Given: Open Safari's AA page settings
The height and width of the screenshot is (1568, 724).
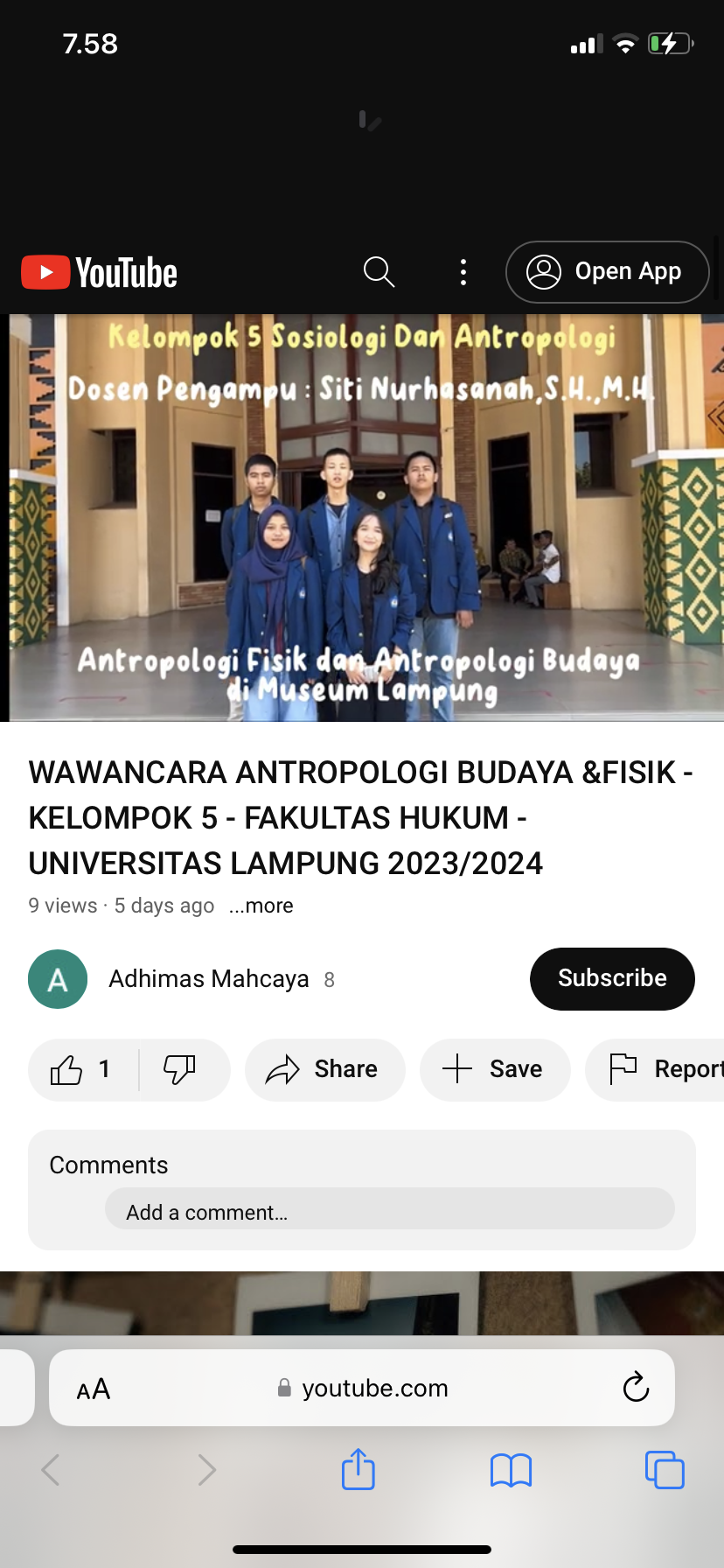Looking at the screenshot, I should pyautogui.click(x=94, y=1389).
